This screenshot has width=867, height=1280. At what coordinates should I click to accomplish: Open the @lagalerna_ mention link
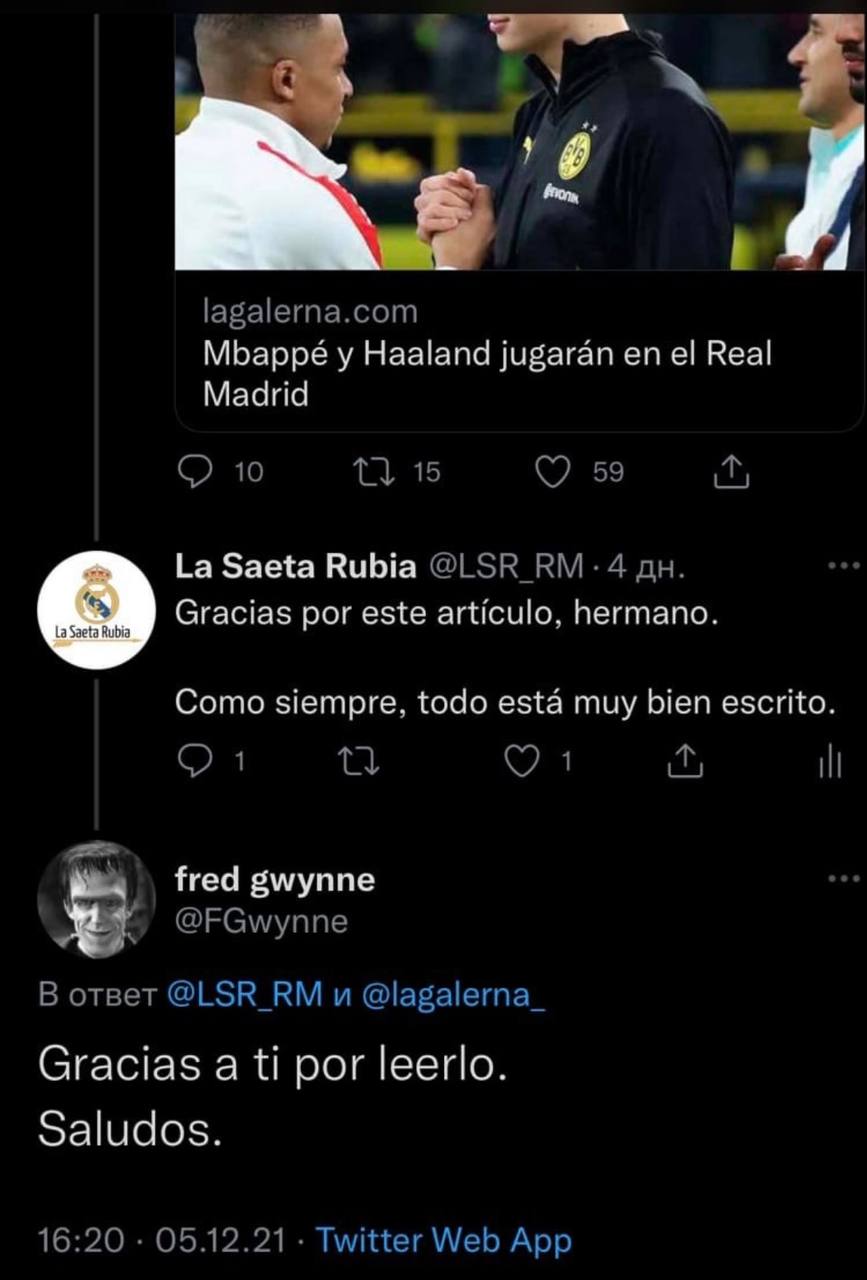454,995
